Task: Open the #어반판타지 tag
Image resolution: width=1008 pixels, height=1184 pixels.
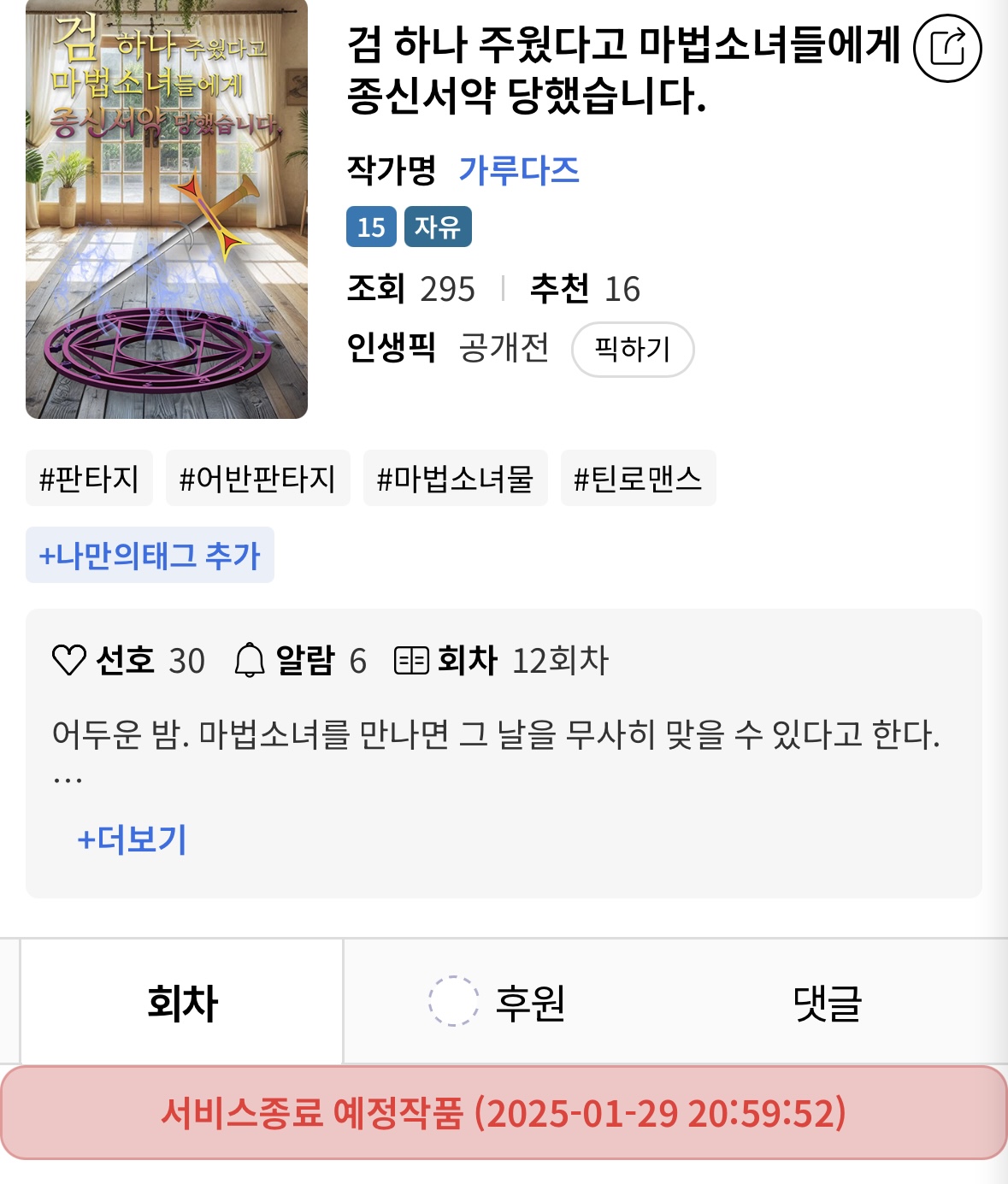Action: pyautogui.click(x=257, y=478)
